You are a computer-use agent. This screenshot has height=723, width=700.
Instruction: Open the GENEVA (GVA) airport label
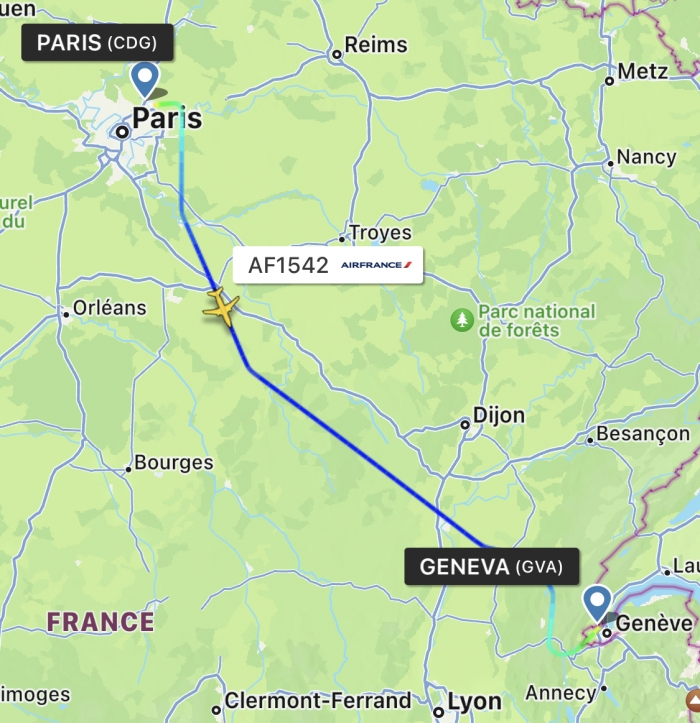click(x=490, y=566)
